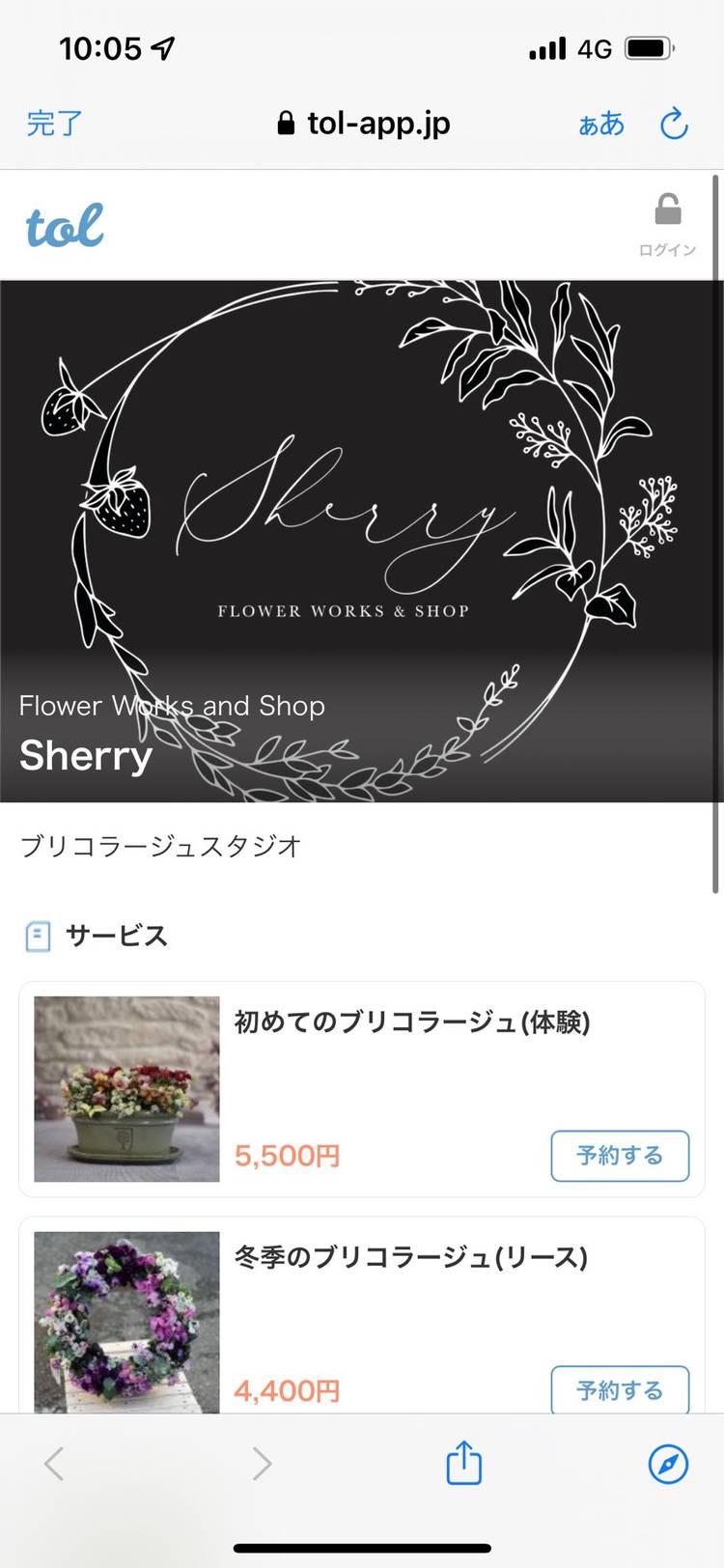Open the 初めてのブリコラージュ(体験) service card
Viewport: 724px width, 1568px height.
coord(411,1022)
